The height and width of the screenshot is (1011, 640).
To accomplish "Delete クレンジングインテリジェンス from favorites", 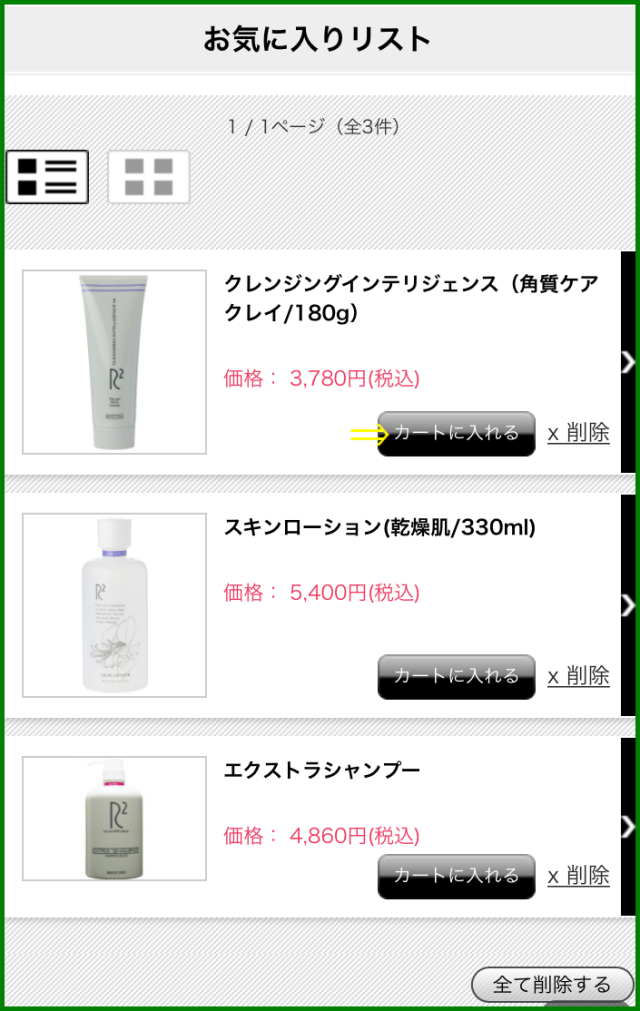I will click(578, 433).
